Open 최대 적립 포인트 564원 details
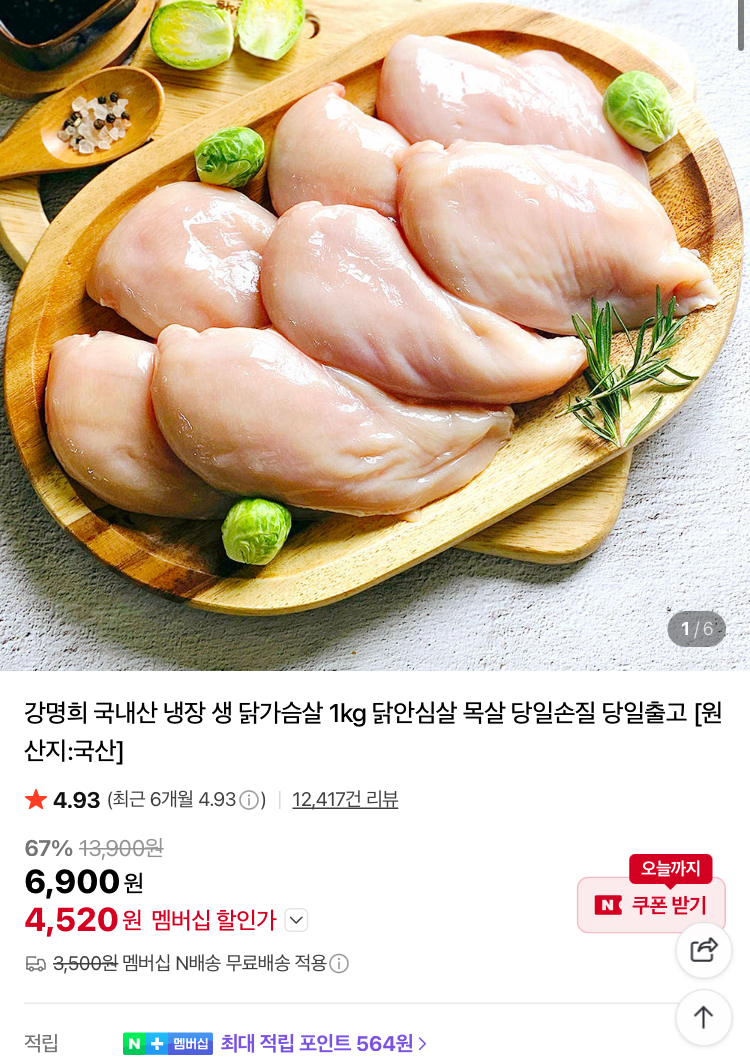Screen dimensions: 750x1058 coord(323,1043)
